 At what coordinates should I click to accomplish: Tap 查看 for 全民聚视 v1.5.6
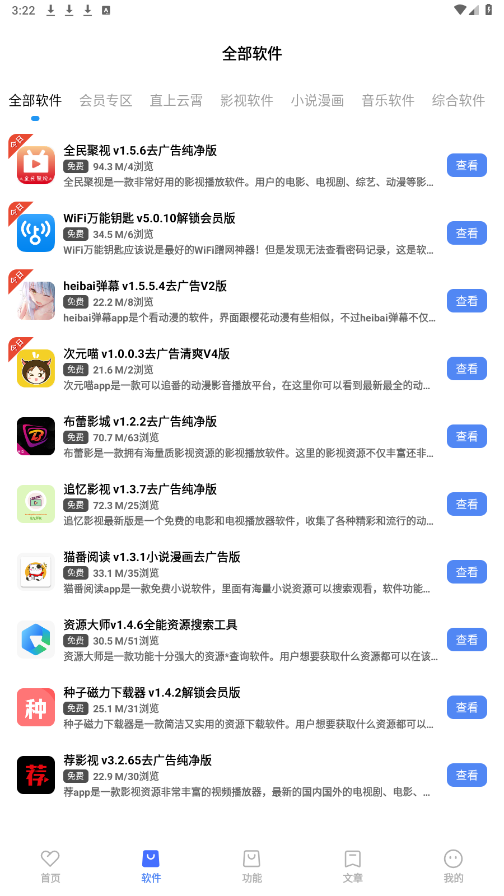467,165
